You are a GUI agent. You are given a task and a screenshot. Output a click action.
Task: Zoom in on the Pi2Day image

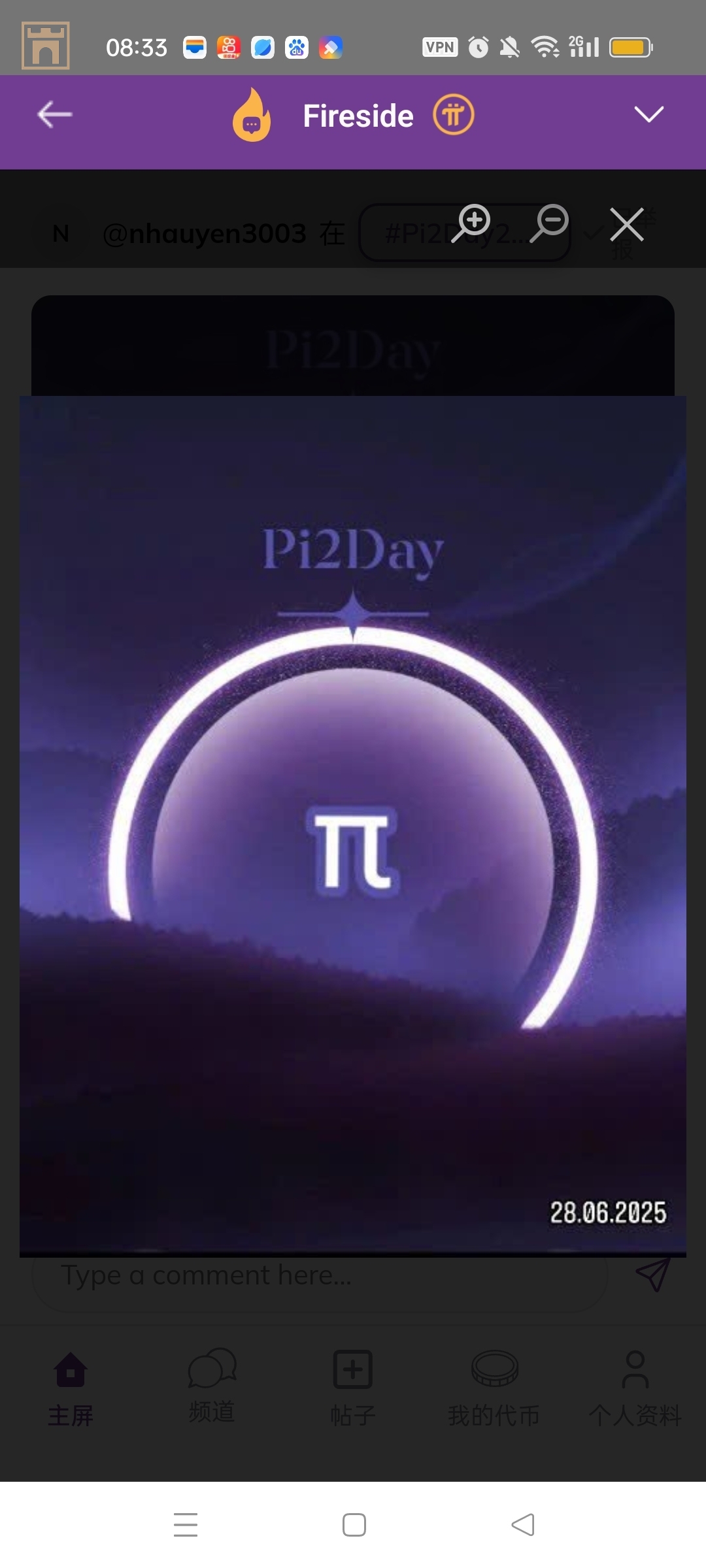coord(472,222)
